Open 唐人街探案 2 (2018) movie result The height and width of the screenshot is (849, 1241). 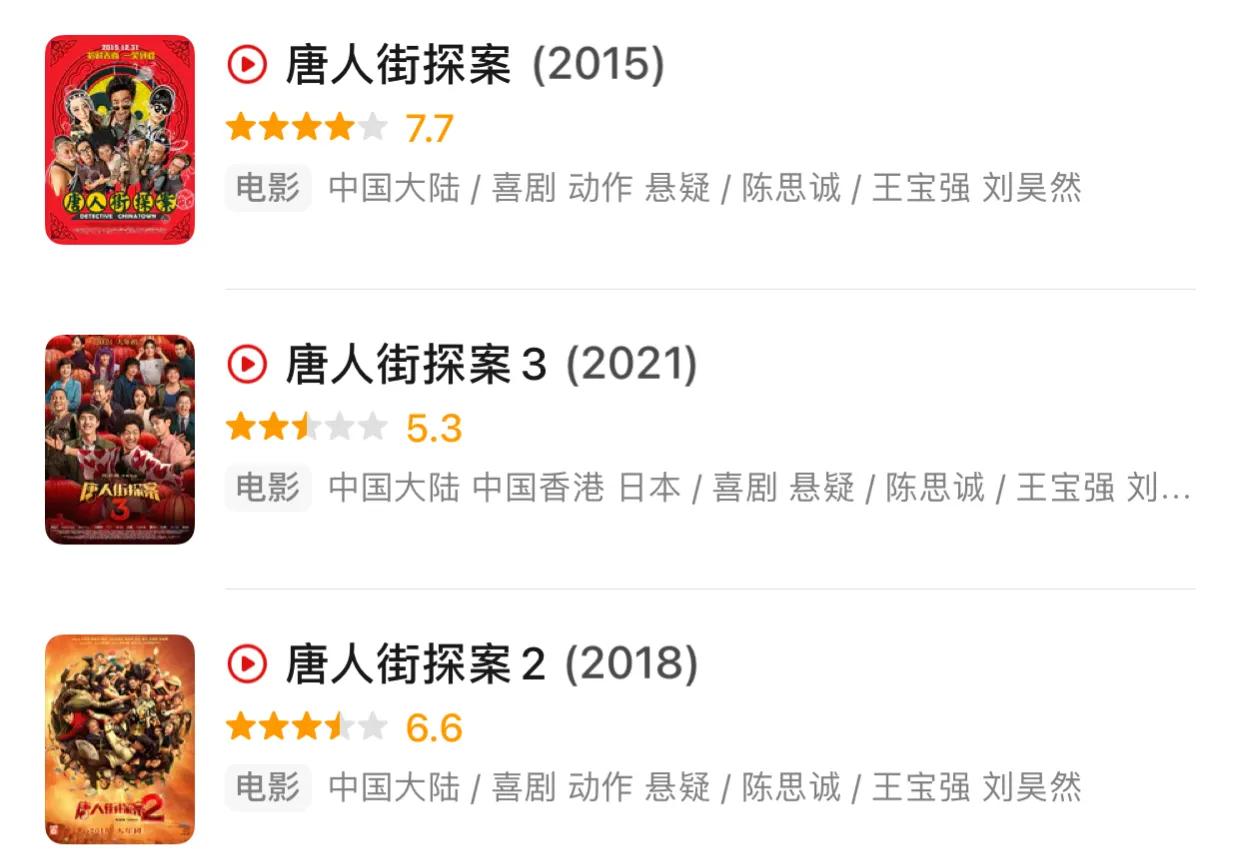(x=490, y=665)
